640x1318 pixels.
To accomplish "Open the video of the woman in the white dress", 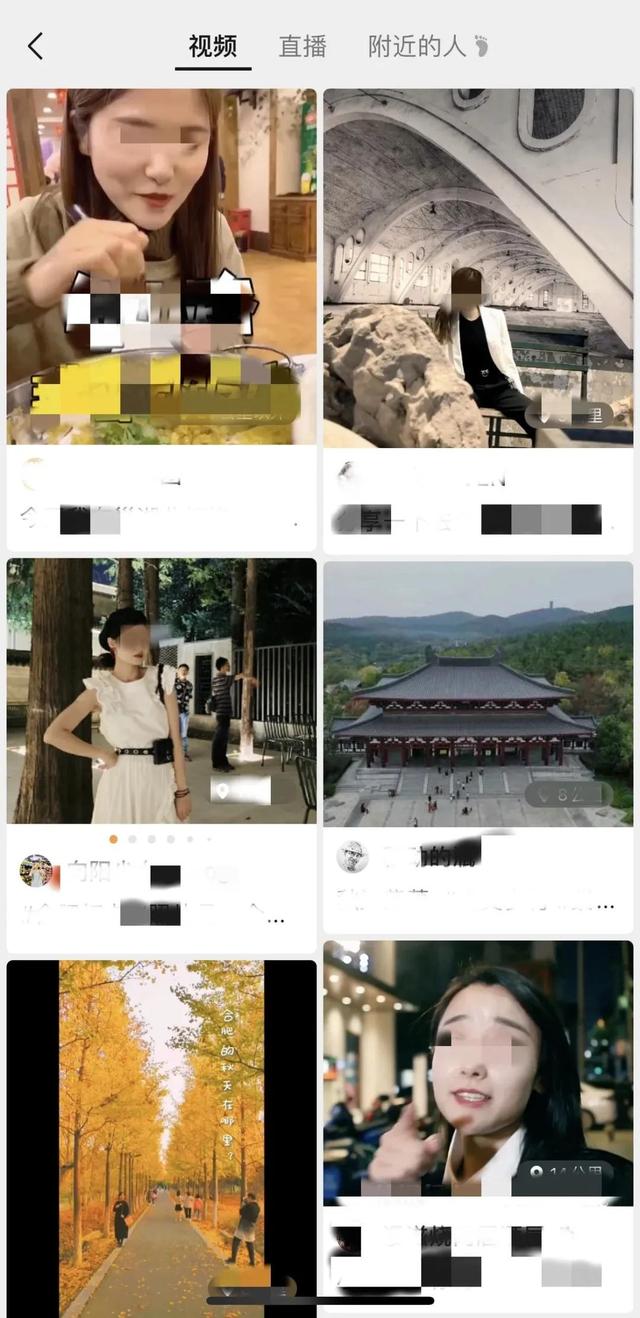I will 161,690.
